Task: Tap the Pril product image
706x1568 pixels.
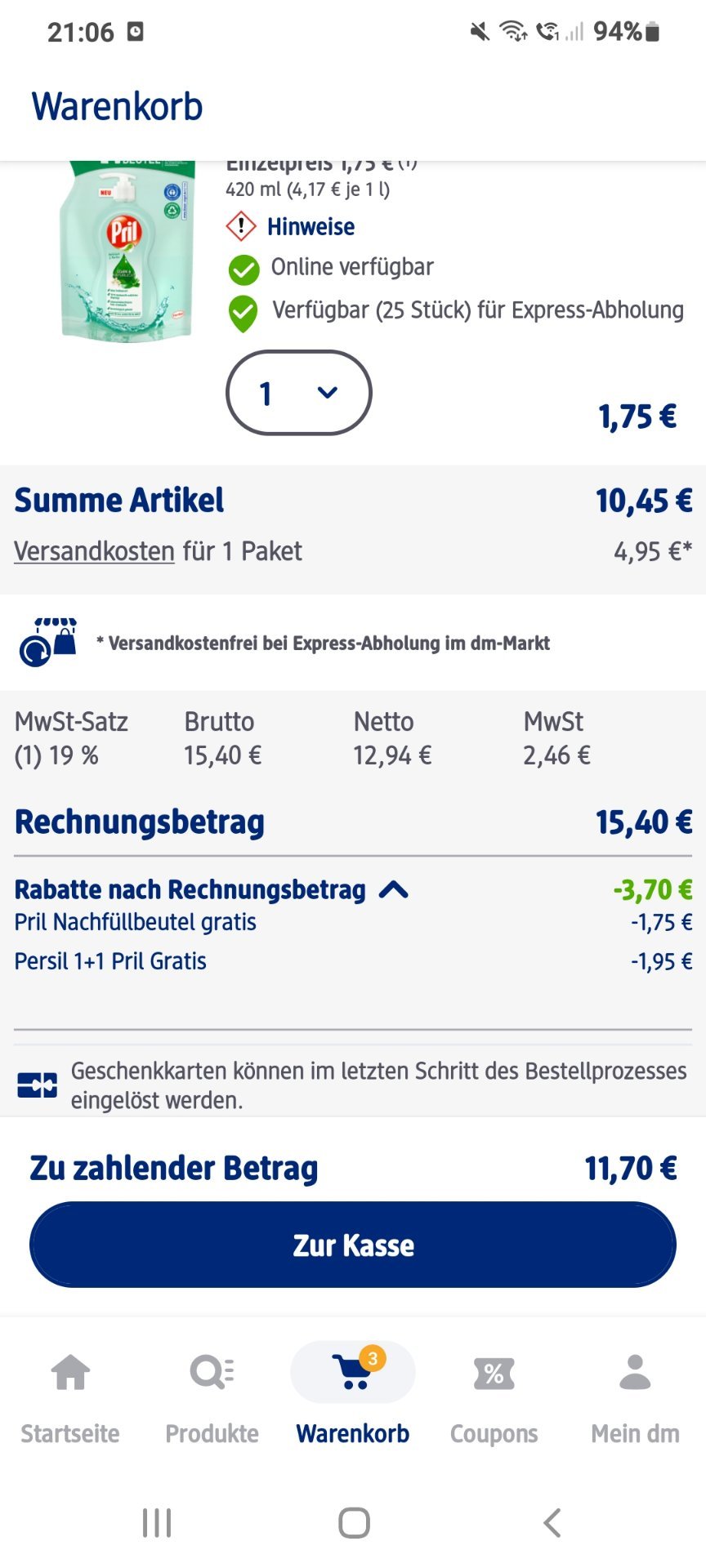Action: [127, 251]
